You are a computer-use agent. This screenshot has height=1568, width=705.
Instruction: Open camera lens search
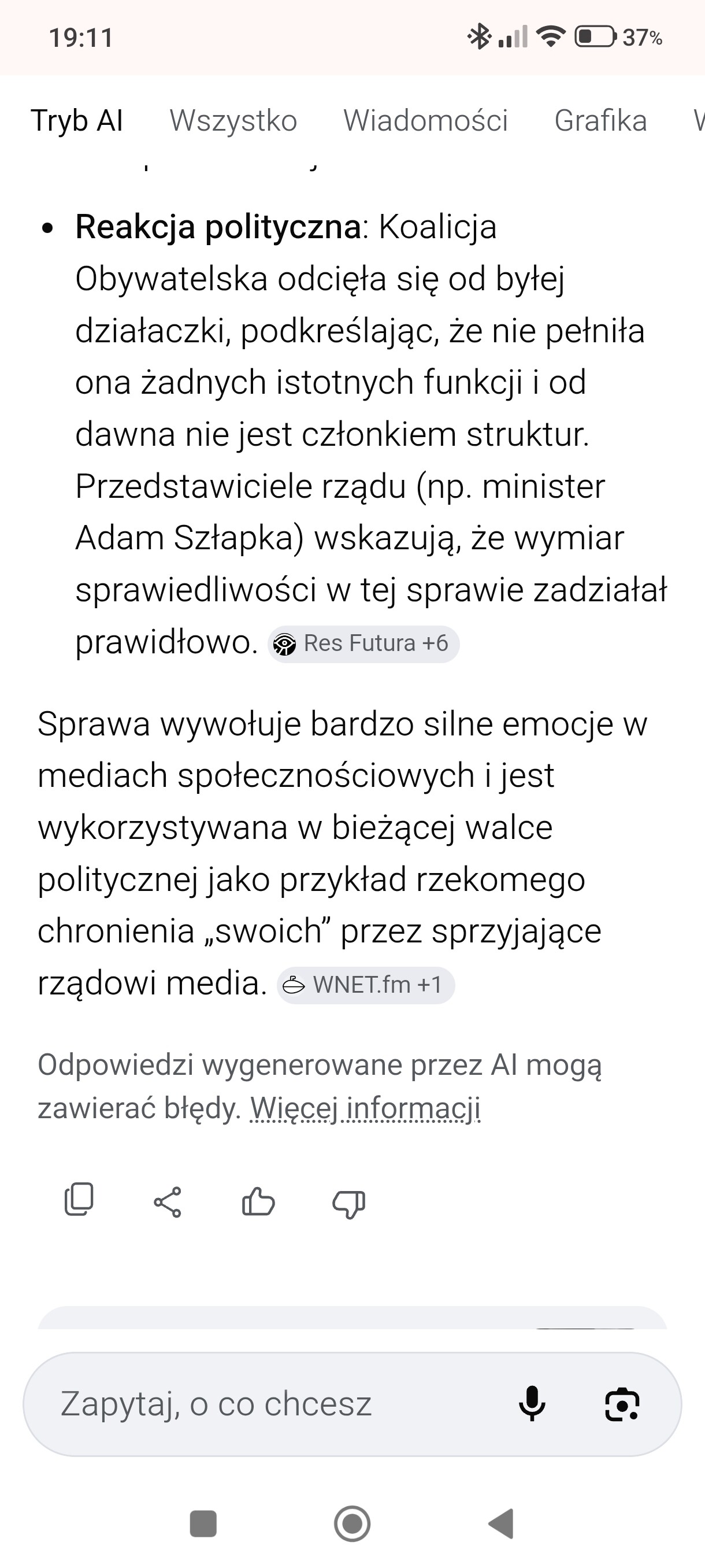pyautogui.click(x=622, y=1404)
